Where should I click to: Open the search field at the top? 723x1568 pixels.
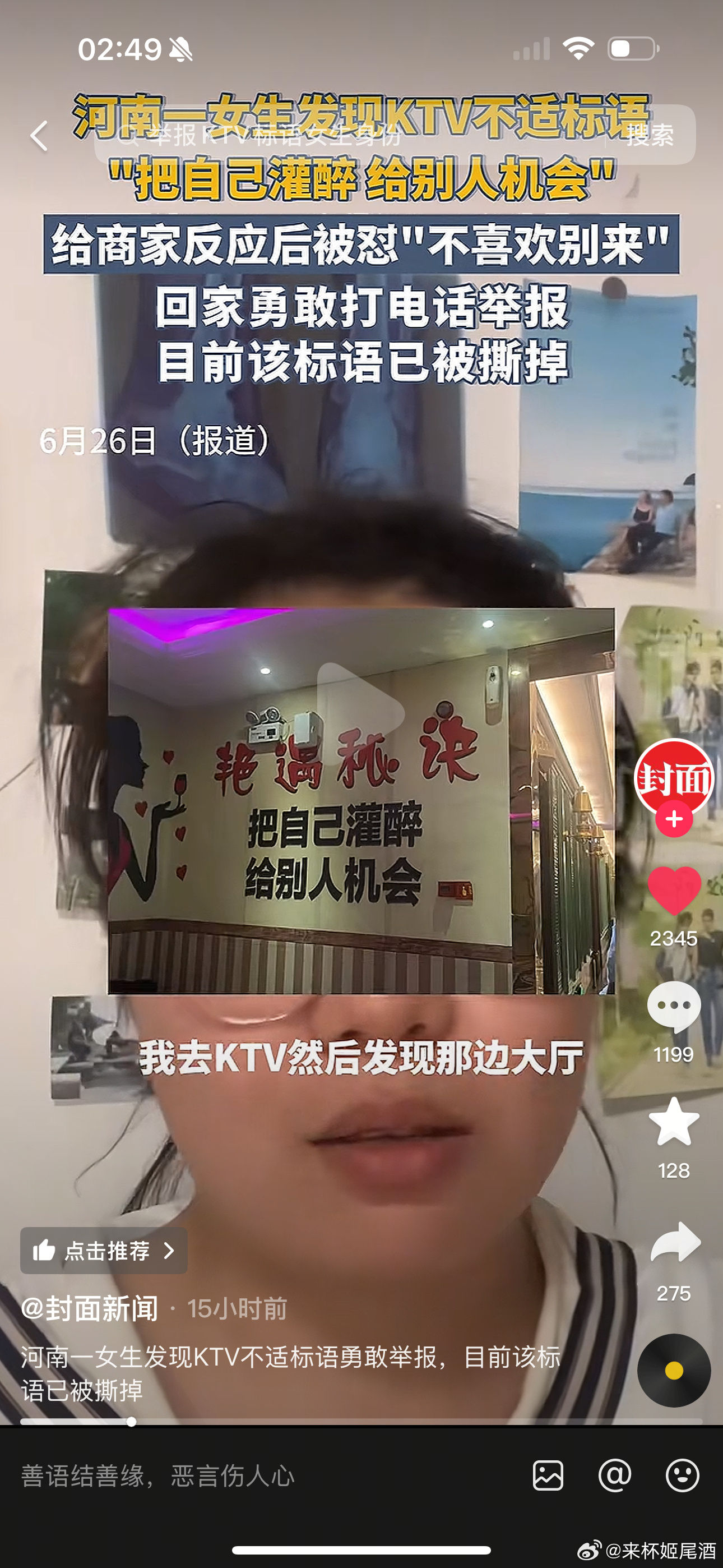[x=347, y=135]
